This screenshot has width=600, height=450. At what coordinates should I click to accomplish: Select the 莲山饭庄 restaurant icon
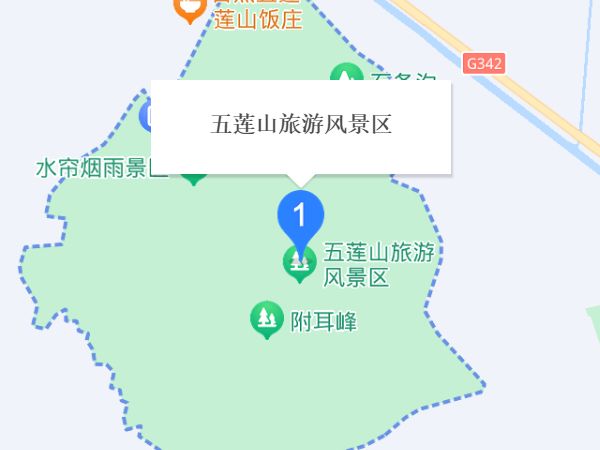[189, 9]
